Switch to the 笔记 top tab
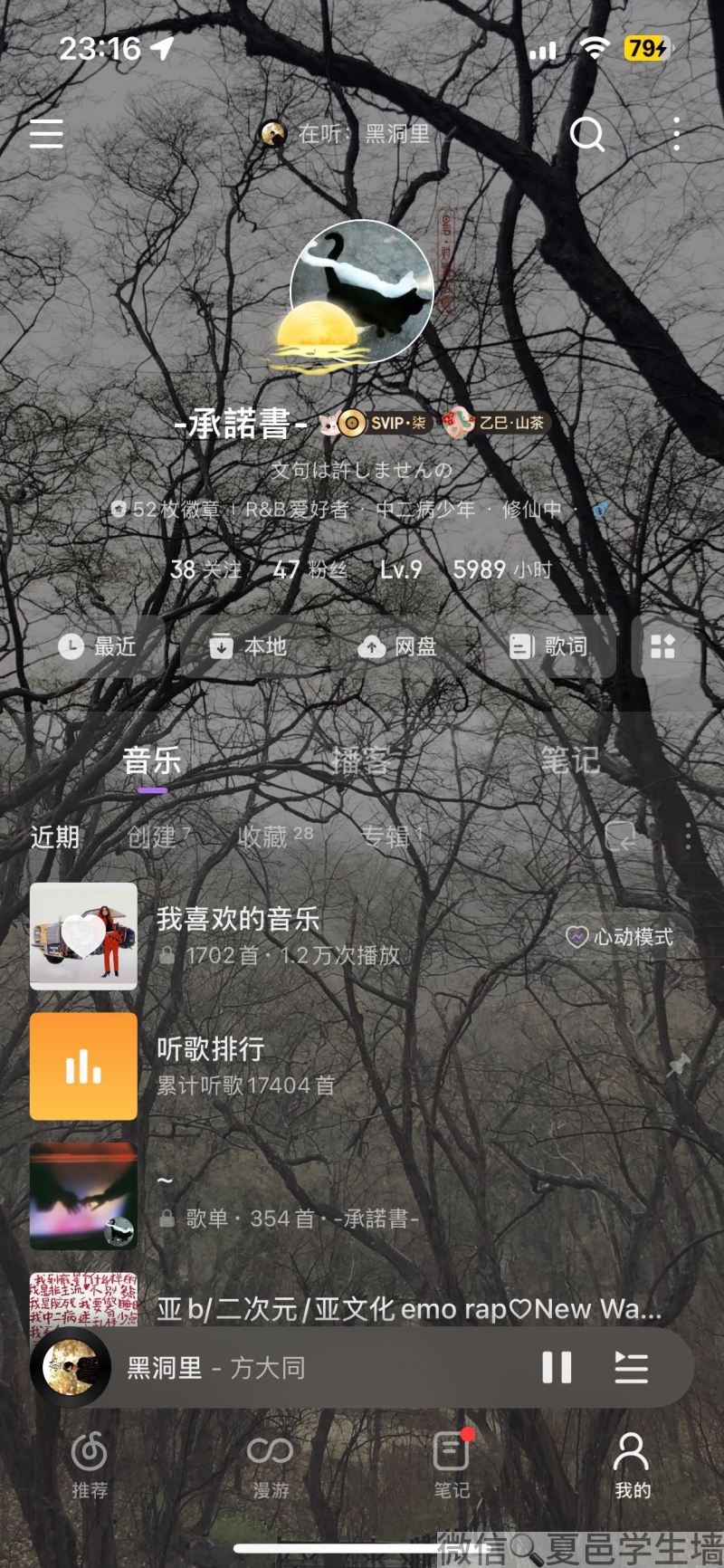 (x=570, y=760)
